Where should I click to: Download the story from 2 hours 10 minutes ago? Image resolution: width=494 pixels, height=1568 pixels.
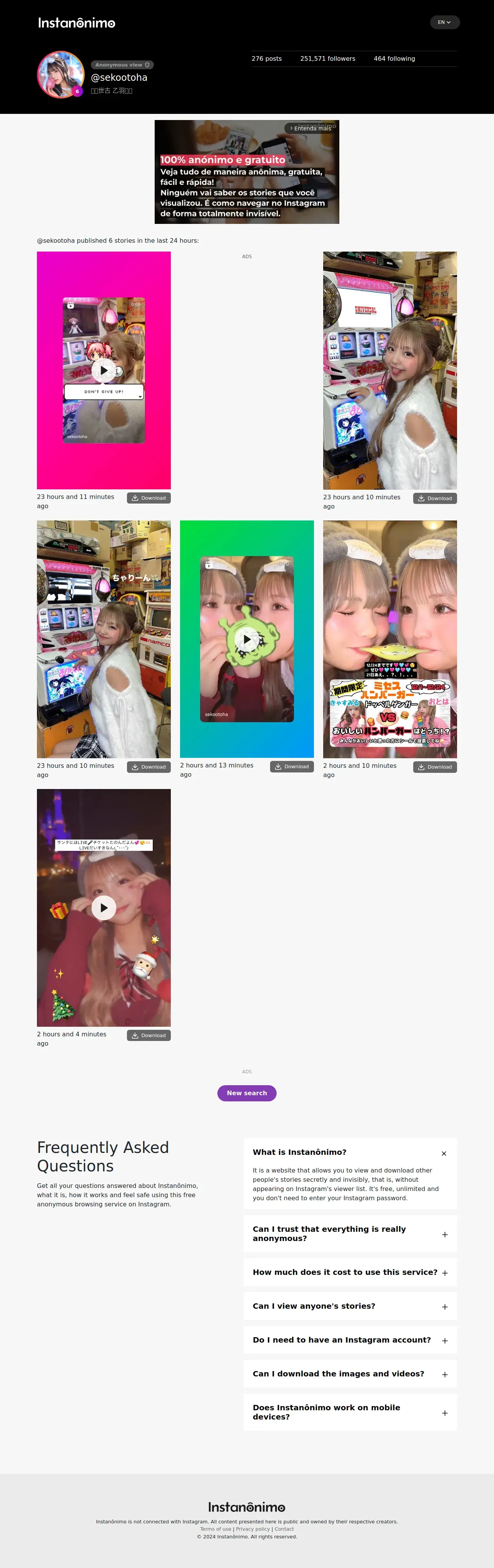(435, 767)
